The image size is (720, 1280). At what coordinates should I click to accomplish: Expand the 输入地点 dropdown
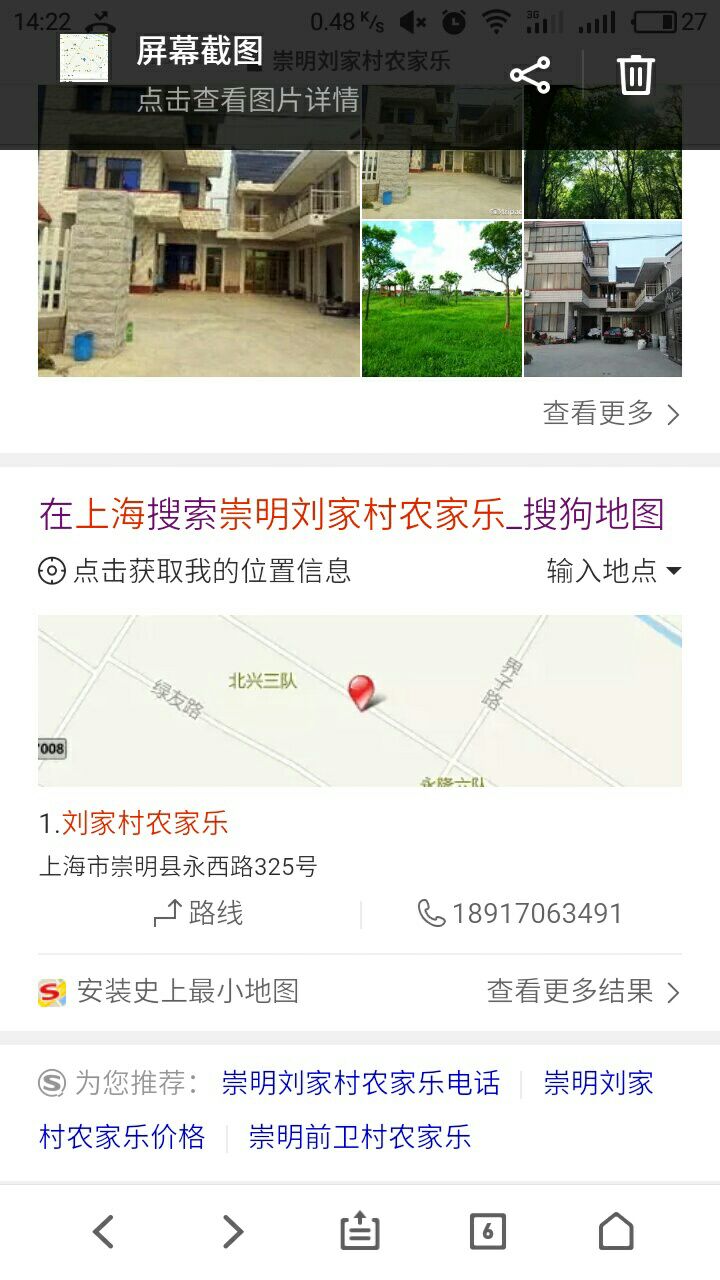click(x=613, y=571)
